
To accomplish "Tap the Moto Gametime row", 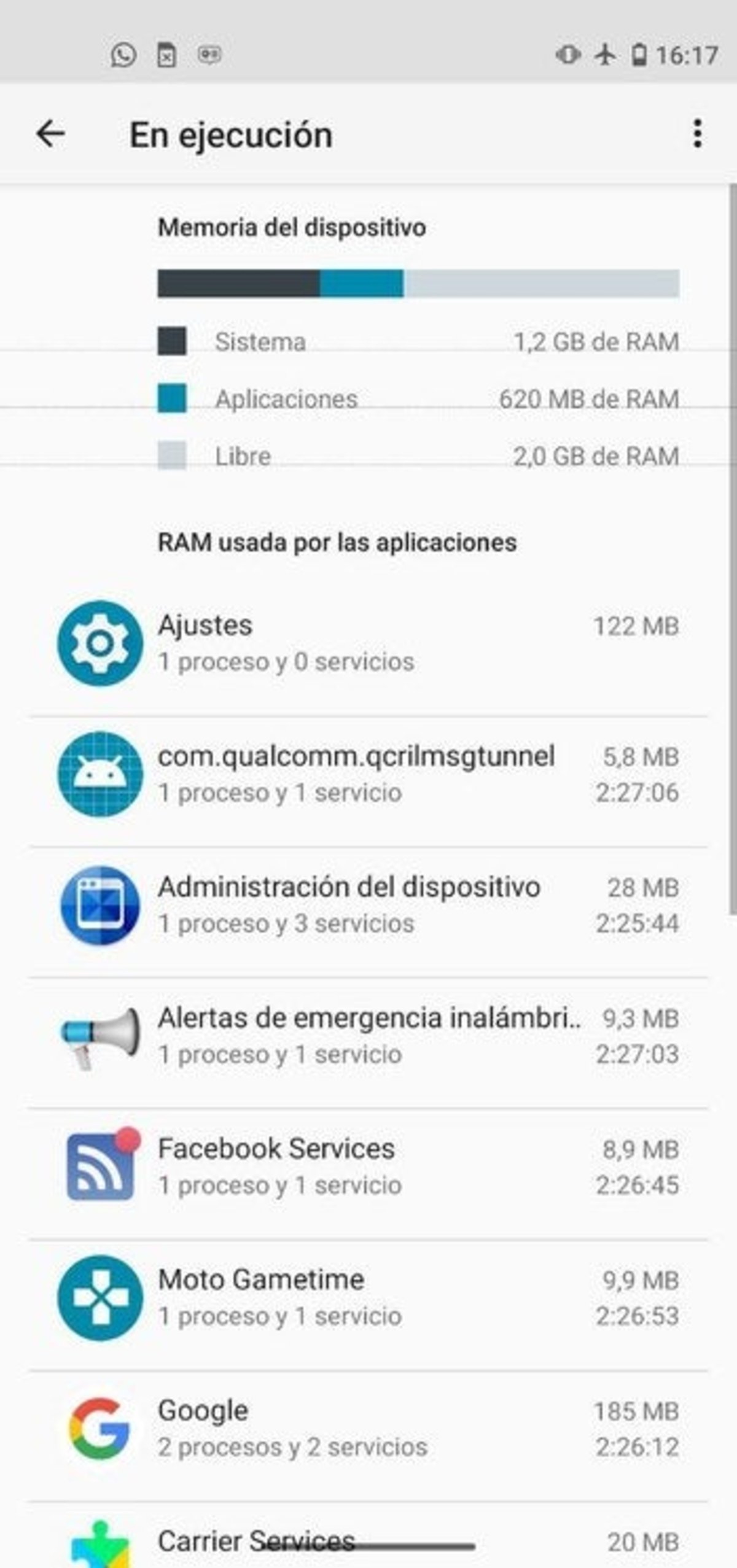I will 368,1297.
